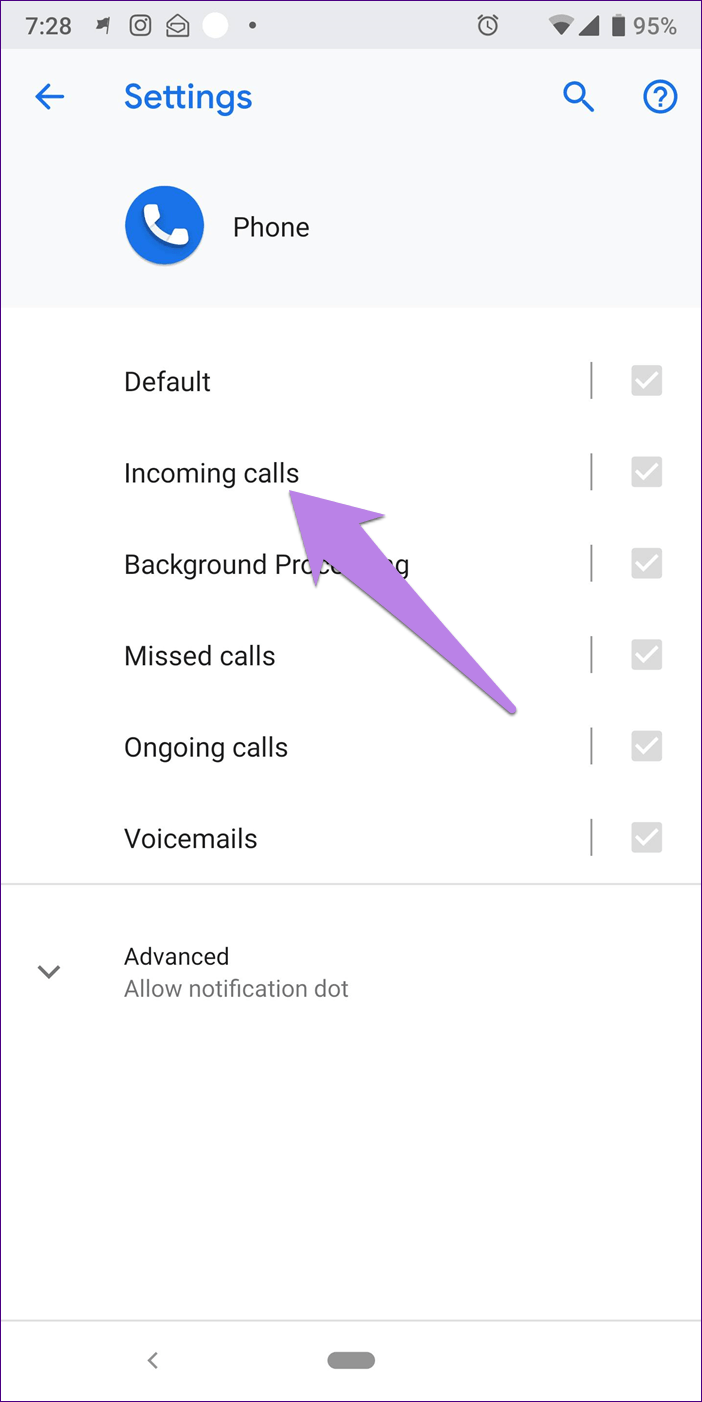Screen dimensions: 702x1402
Task: Tap the home pill button
Action: pyautogui.click(x=351, y=1360)
